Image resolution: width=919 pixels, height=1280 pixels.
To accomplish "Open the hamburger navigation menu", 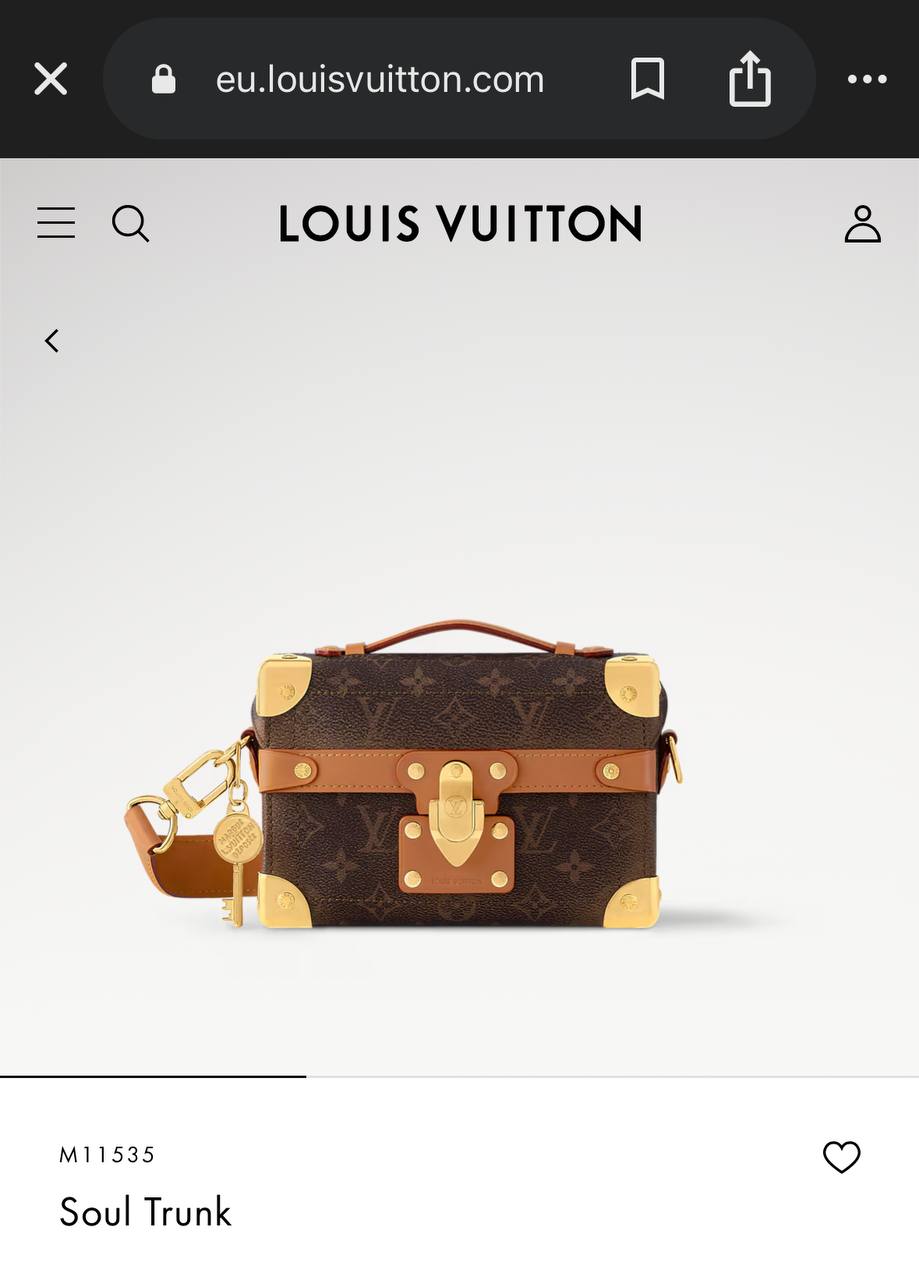I will [x=56, y=223].
